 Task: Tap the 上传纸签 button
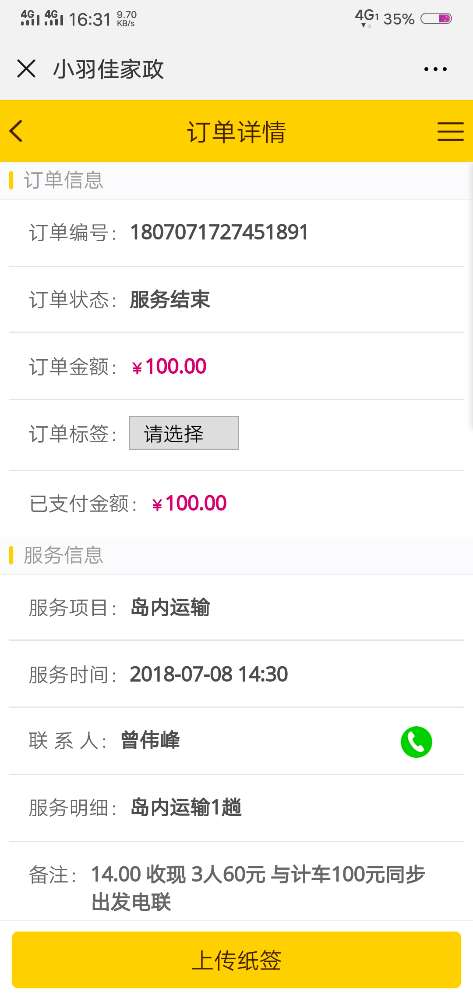click(x=236, y=960)
